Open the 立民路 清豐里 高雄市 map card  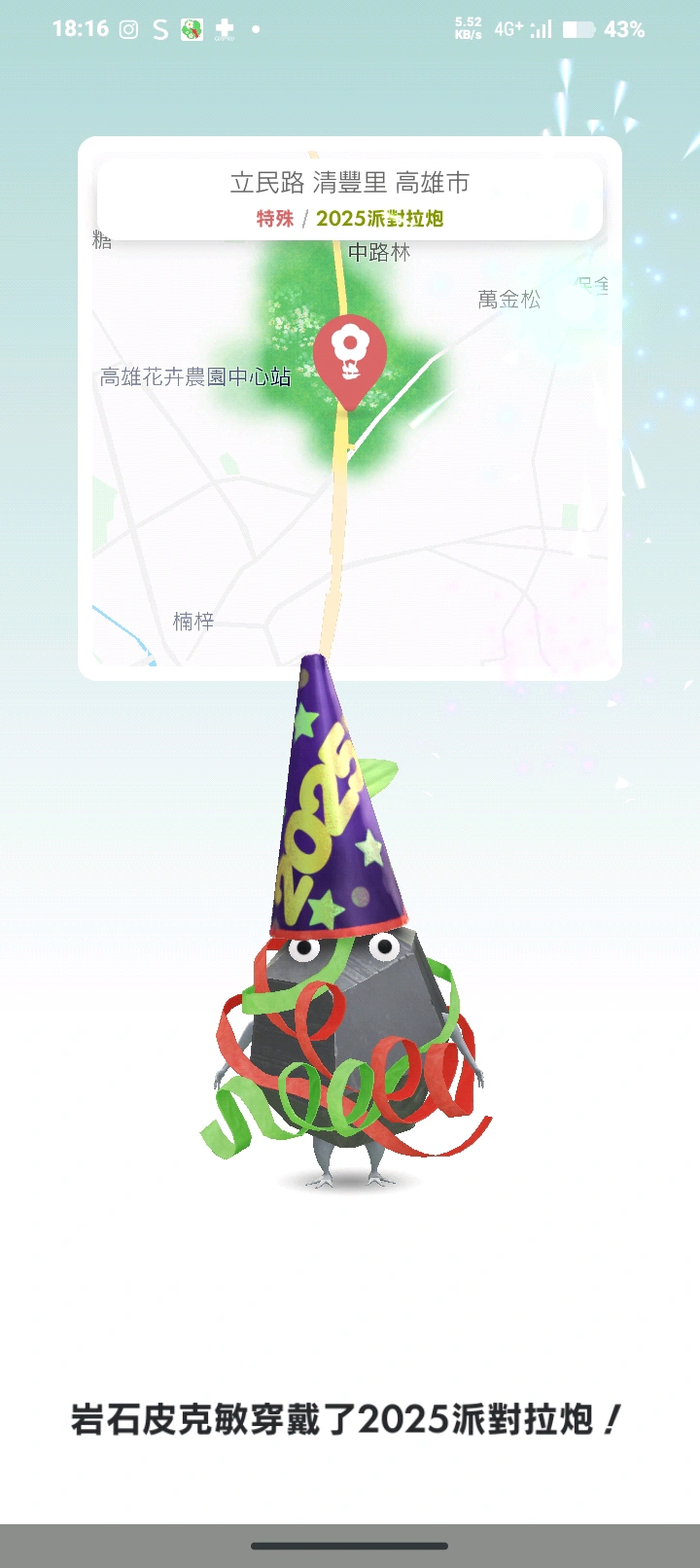(350, 198)
